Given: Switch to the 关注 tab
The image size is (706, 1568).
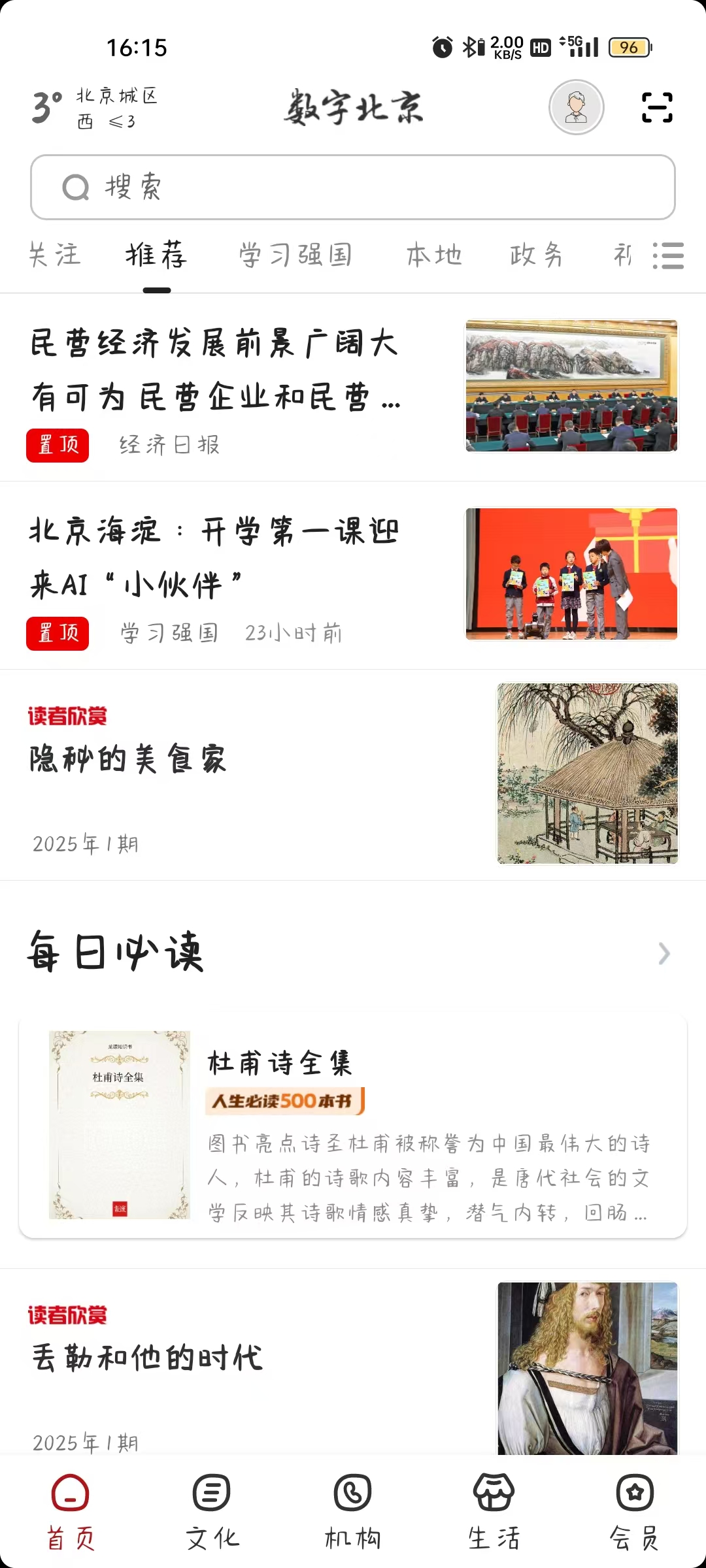Looking at the screenshot, I should [55, 255].
